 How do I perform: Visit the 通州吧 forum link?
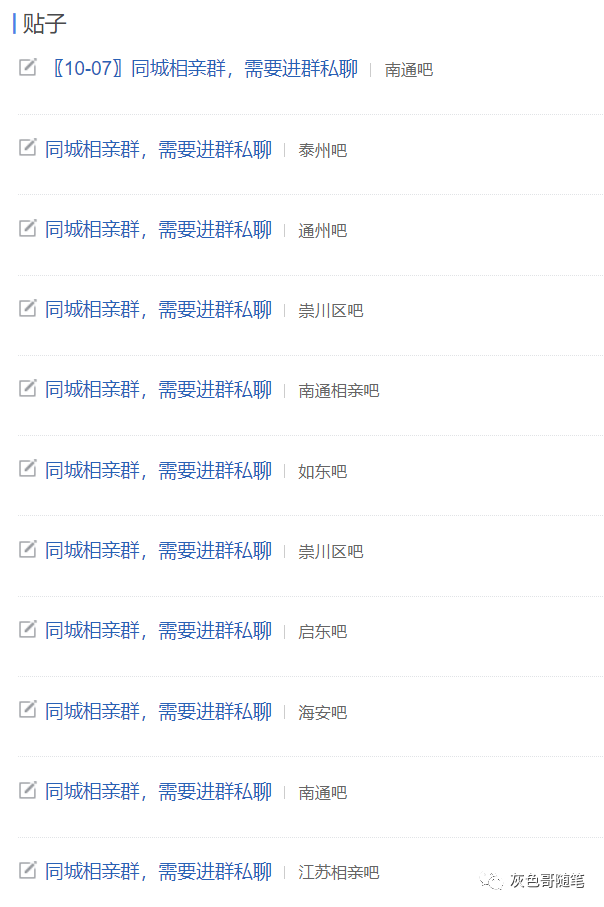pos(322,231)
